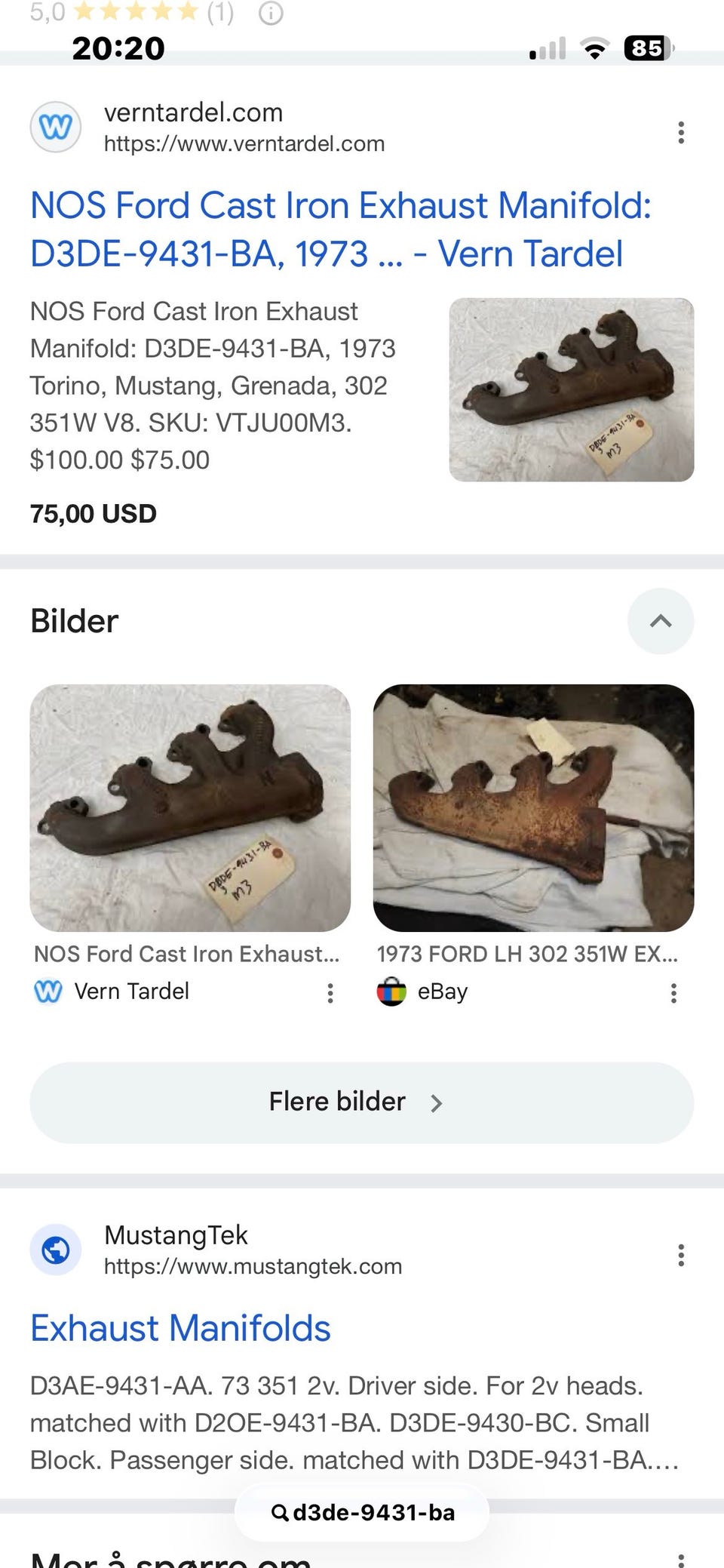Select the Bilder section heading
The width and height of the screenshot is (724, 1568).
coord(74,620)
